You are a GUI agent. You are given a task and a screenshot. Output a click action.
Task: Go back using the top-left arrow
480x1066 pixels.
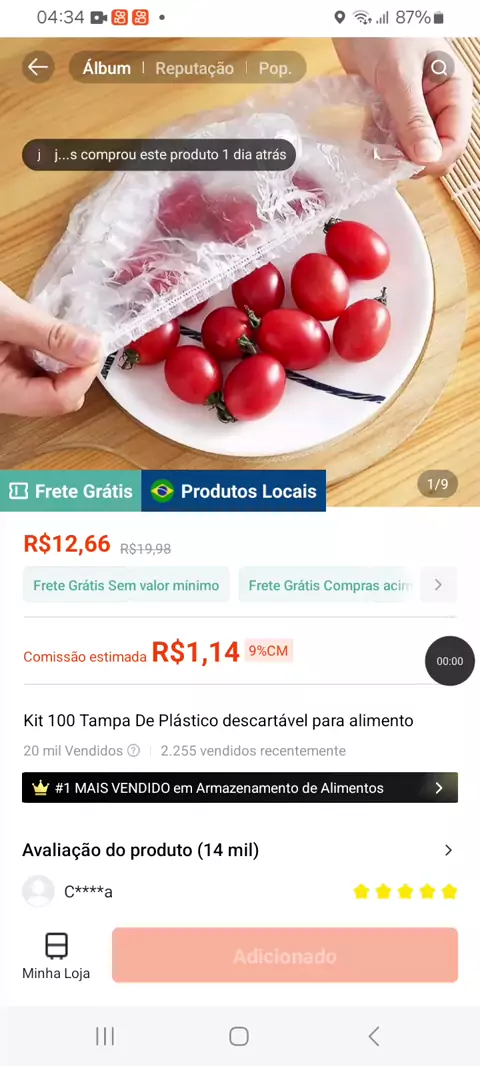(x=38, y=67)
